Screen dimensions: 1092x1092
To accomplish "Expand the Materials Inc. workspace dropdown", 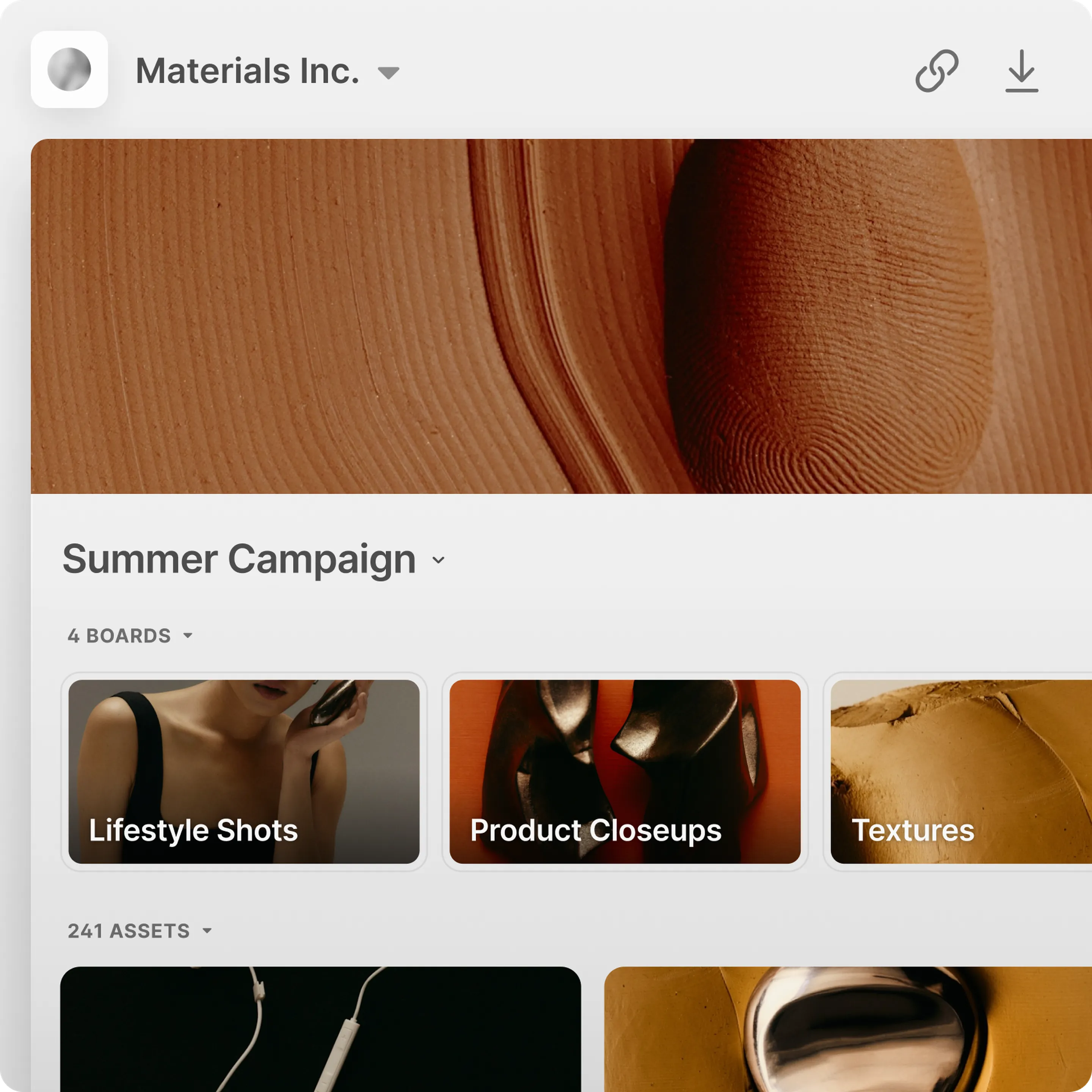I will click(388, 73).
